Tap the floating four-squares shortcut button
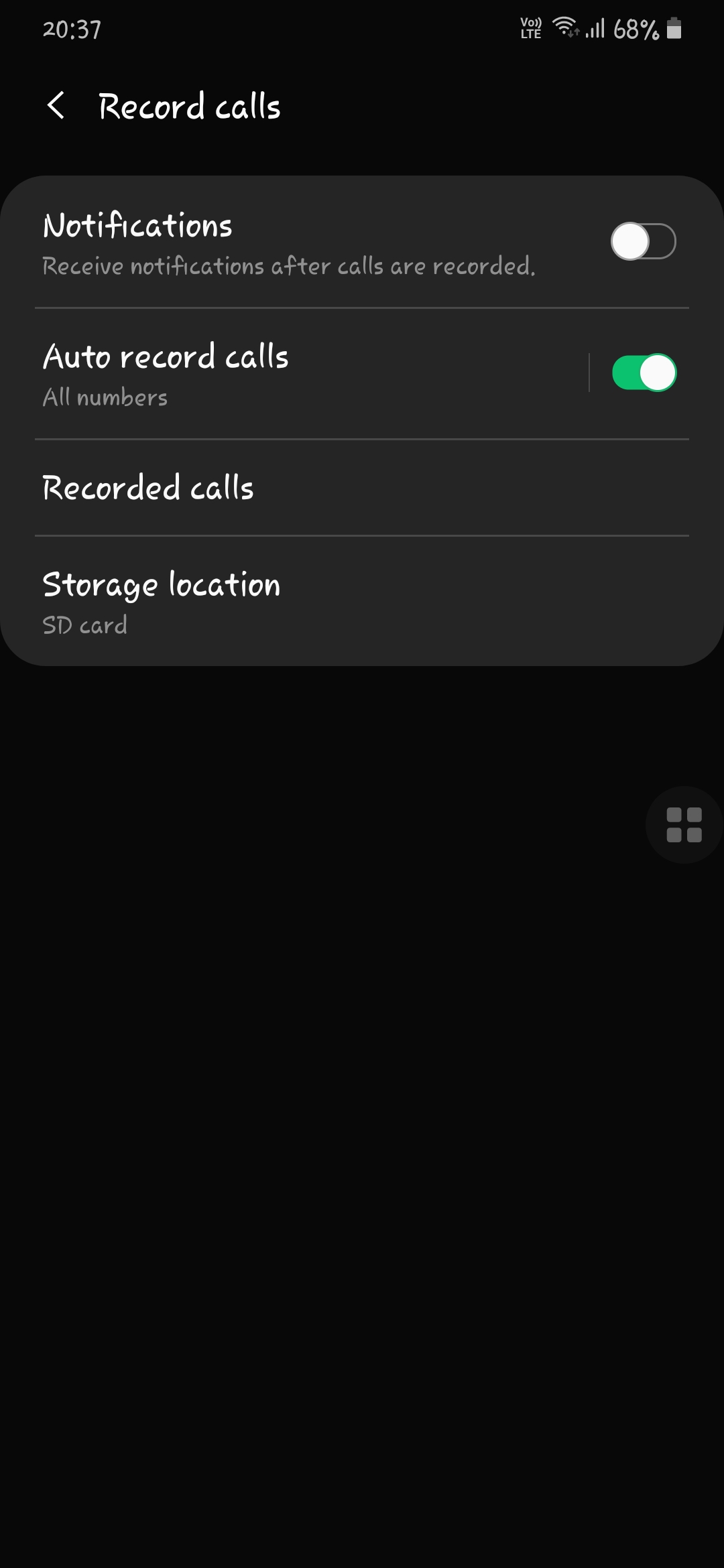This screenshot has height=1568, width=724. tap(684, 824)
